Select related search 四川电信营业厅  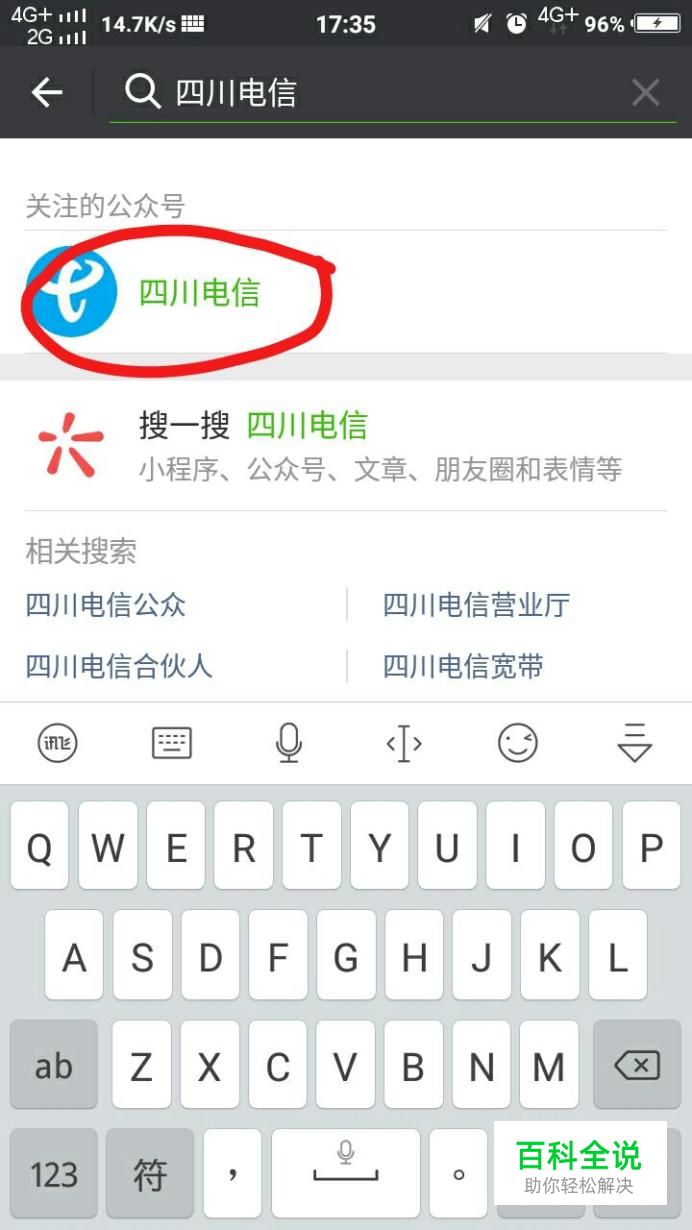[476, 605]
